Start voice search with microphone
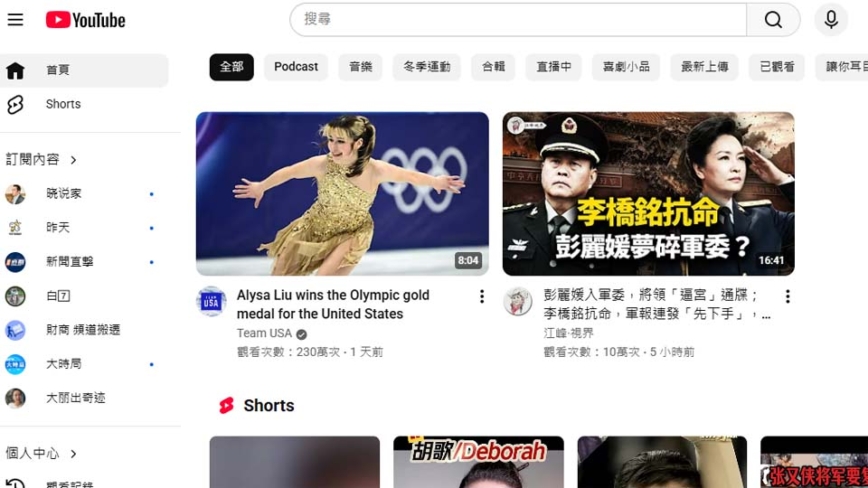Screen dimensions: 868x488 point(831,20)
